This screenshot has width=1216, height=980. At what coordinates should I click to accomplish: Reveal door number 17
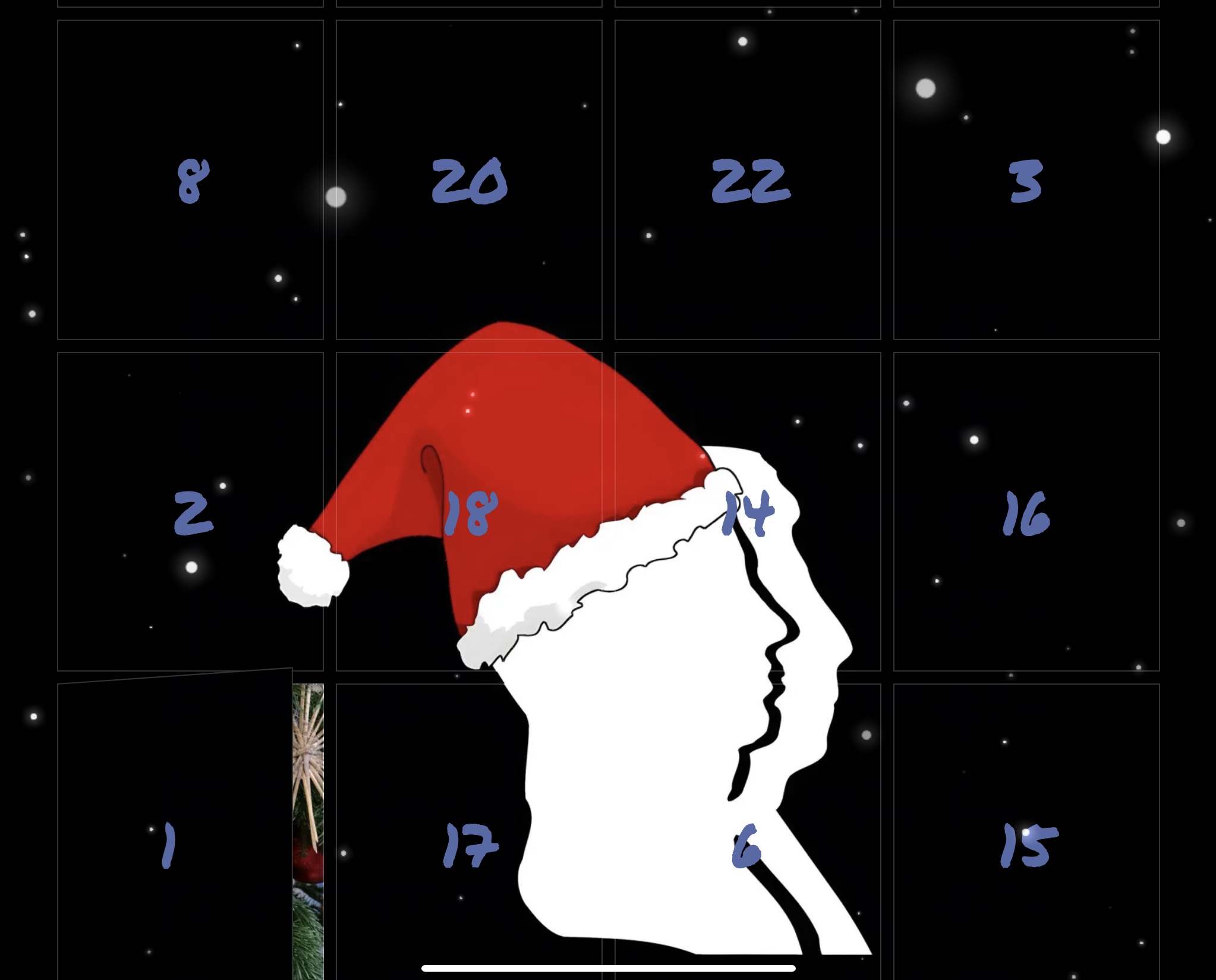pos(469,844)
